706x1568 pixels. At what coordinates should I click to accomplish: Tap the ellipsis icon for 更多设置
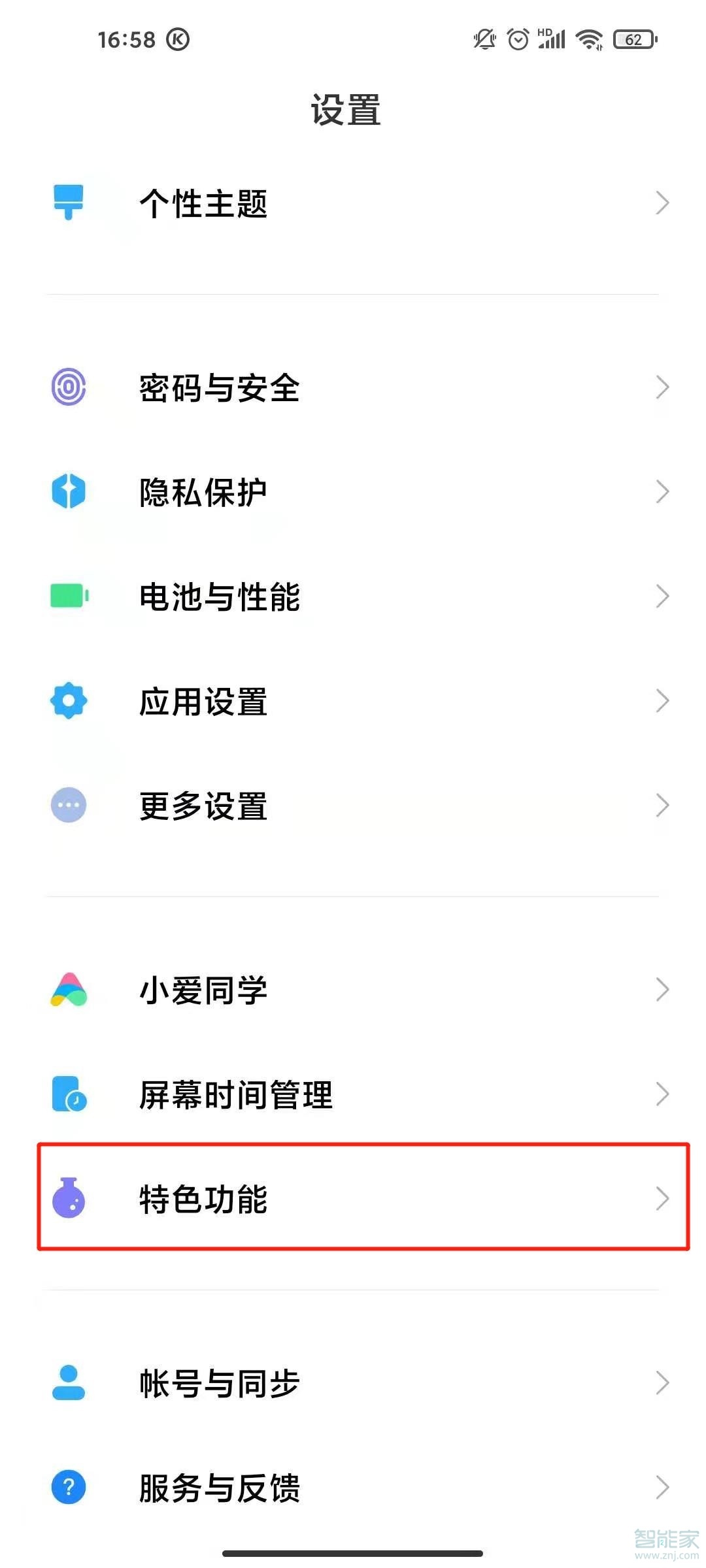pos(68,805)
